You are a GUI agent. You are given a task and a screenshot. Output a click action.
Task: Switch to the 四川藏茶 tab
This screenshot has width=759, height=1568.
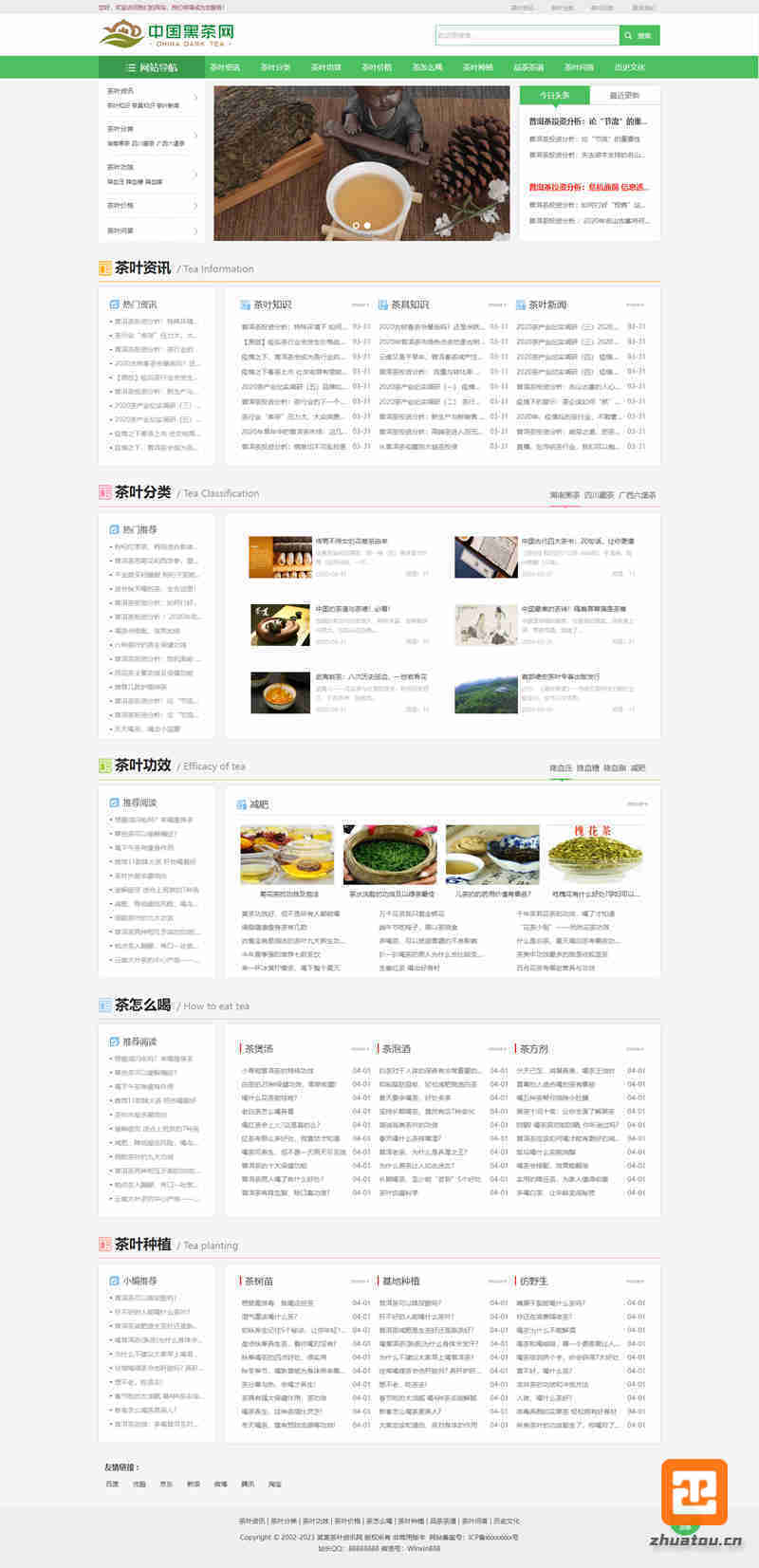pyautogui.click(x=598, y=495)
